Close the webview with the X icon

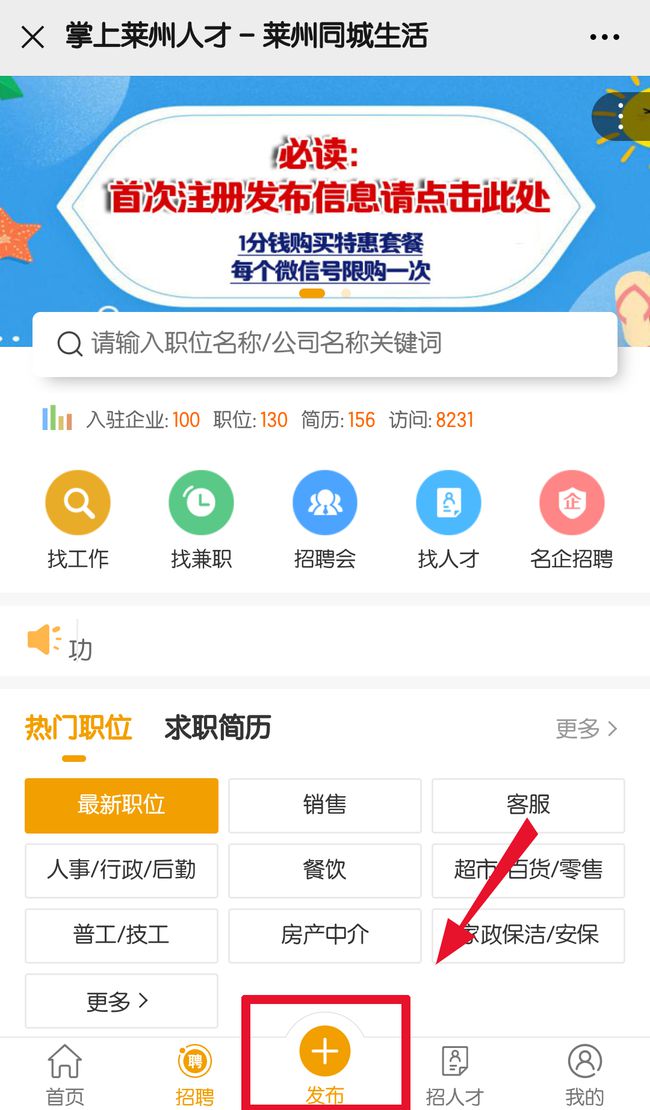pyautogui.click(x=33, y=38)
